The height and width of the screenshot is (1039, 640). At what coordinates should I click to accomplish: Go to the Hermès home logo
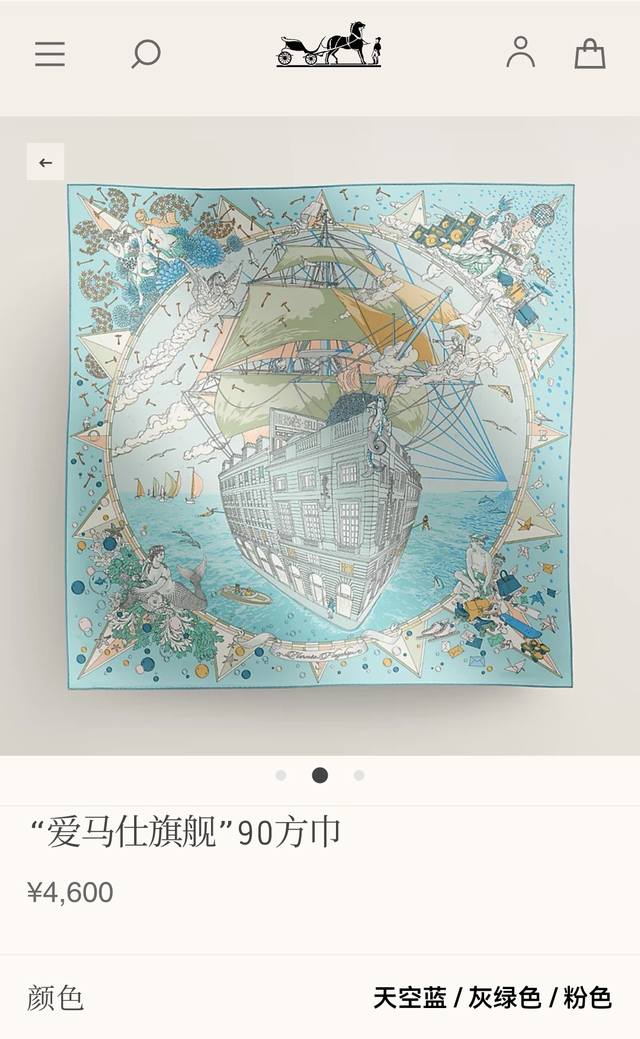pyautogui.click(x=329, y=45)
